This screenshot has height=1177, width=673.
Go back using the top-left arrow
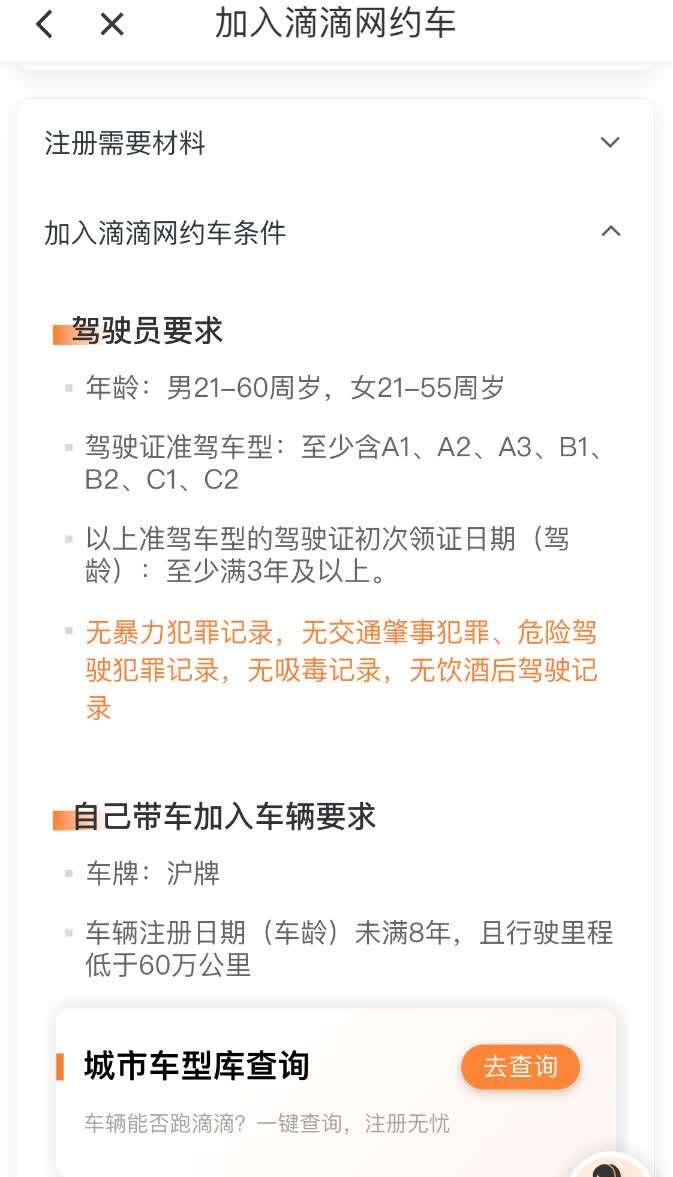pyautogui.click(x=44, y=24)
